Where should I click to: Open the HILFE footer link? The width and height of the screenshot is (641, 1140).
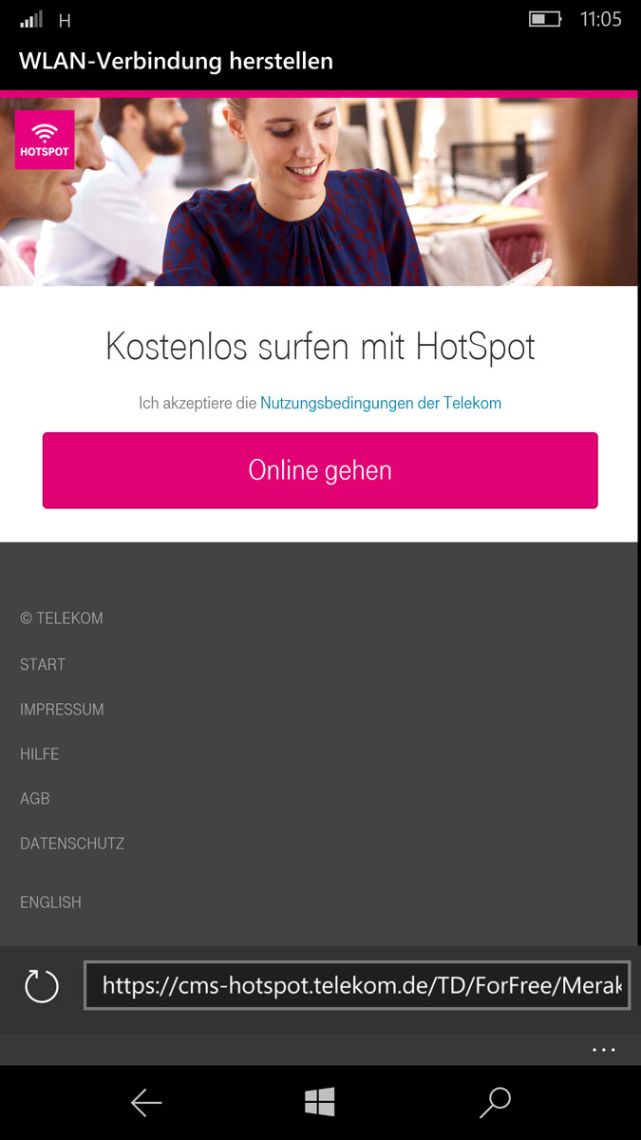pos(40,754)
